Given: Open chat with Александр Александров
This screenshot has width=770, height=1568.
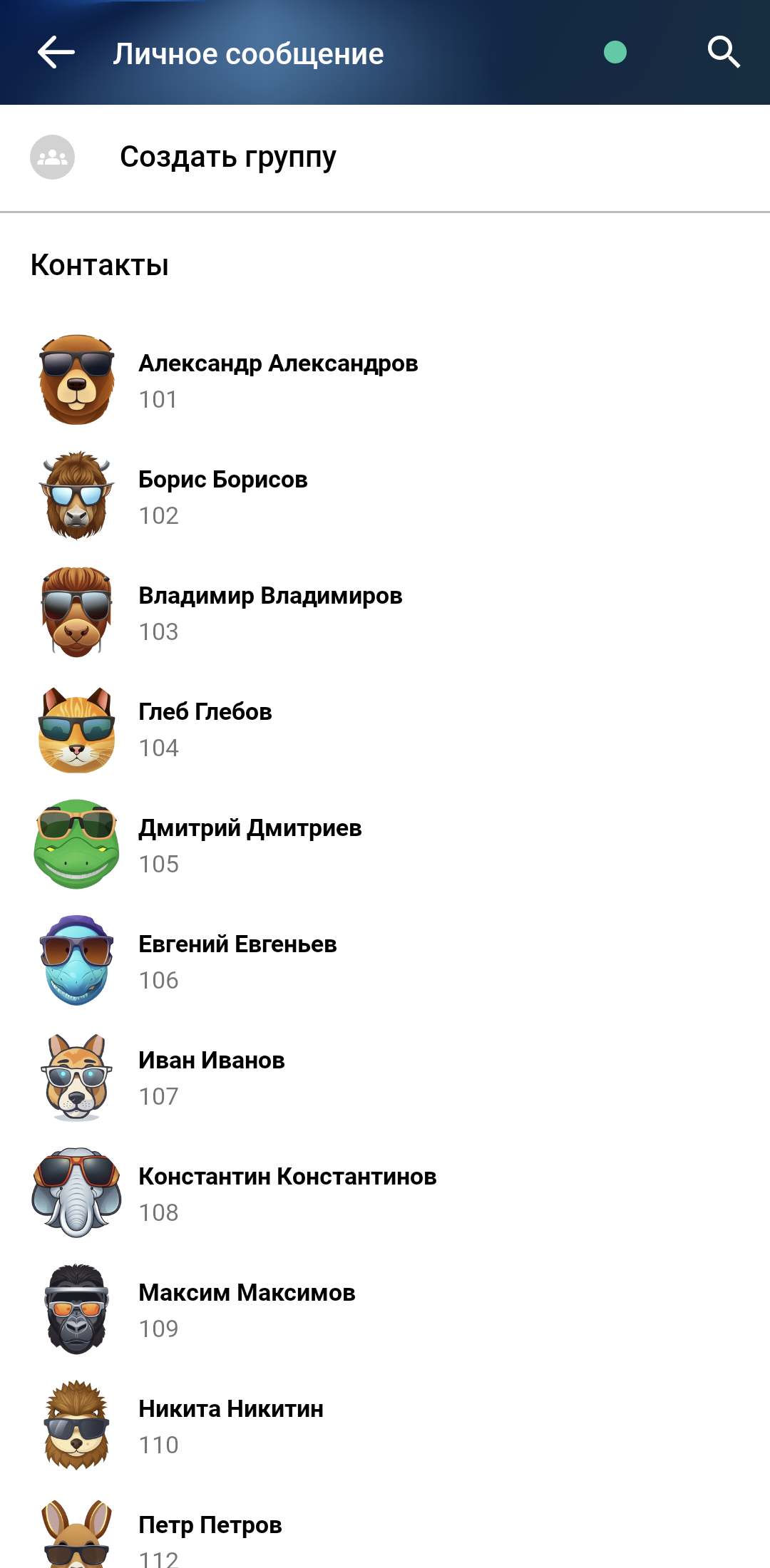Looking at the screenshot, I should (278, 380).
